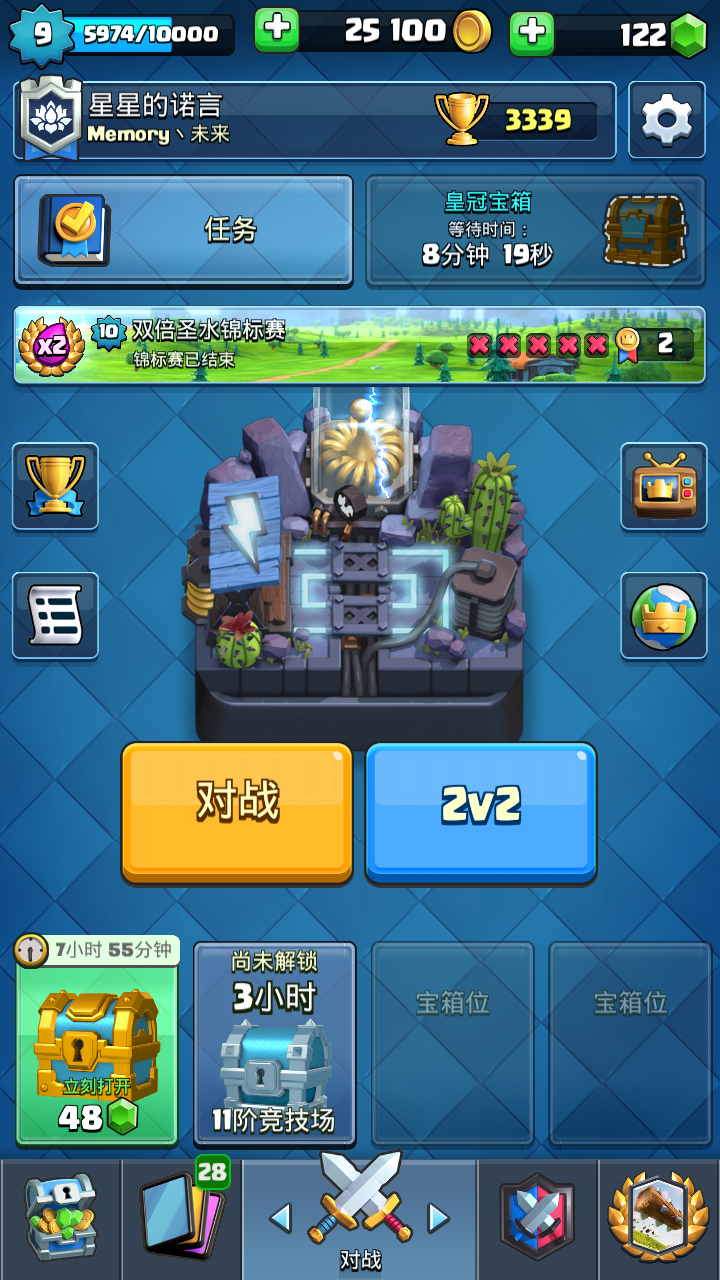Tap the plus button to add gold

point(277,31)
